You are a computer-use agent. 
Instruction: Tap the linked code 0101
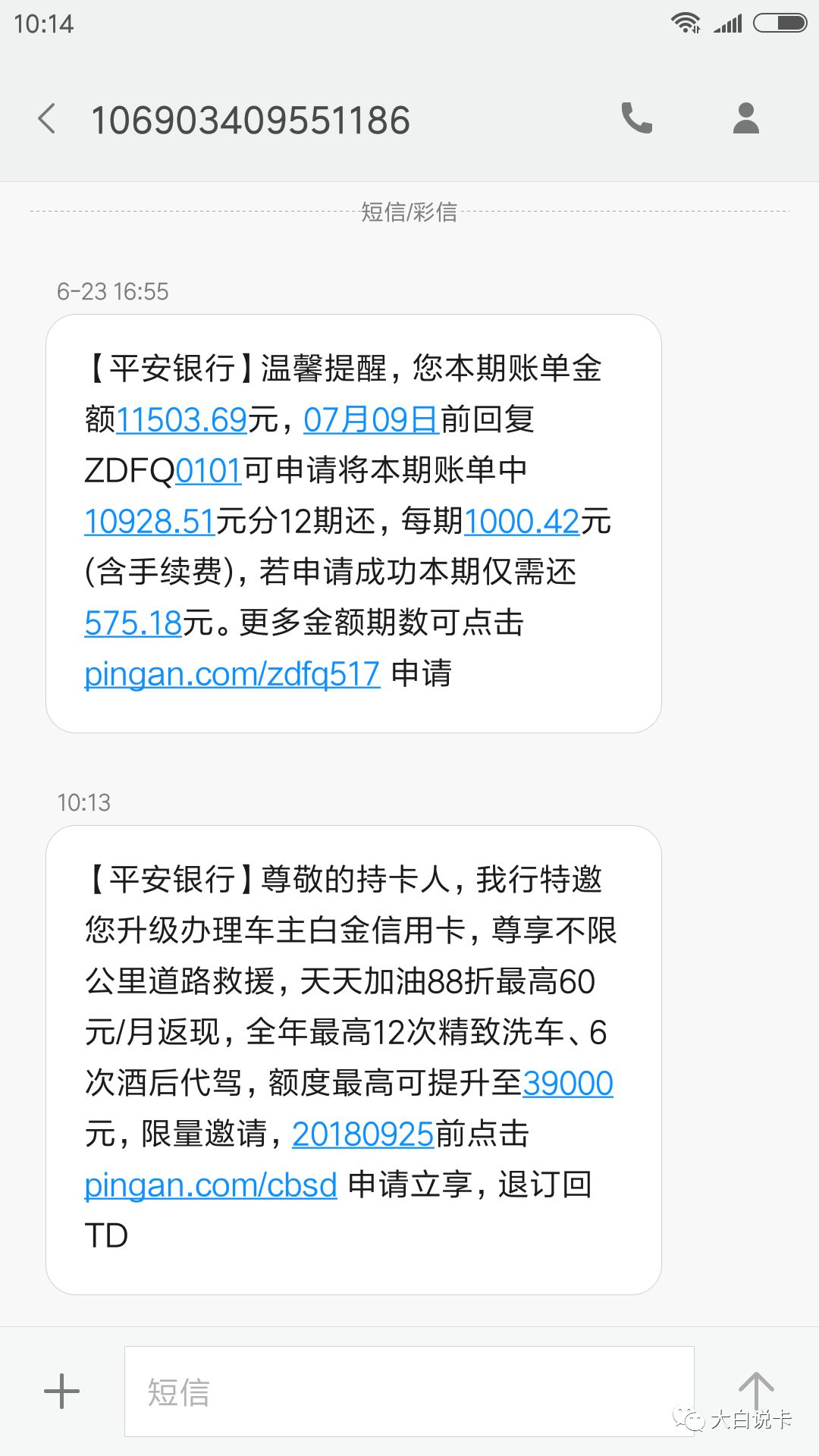pyautogui.click(x=209, y=470)
